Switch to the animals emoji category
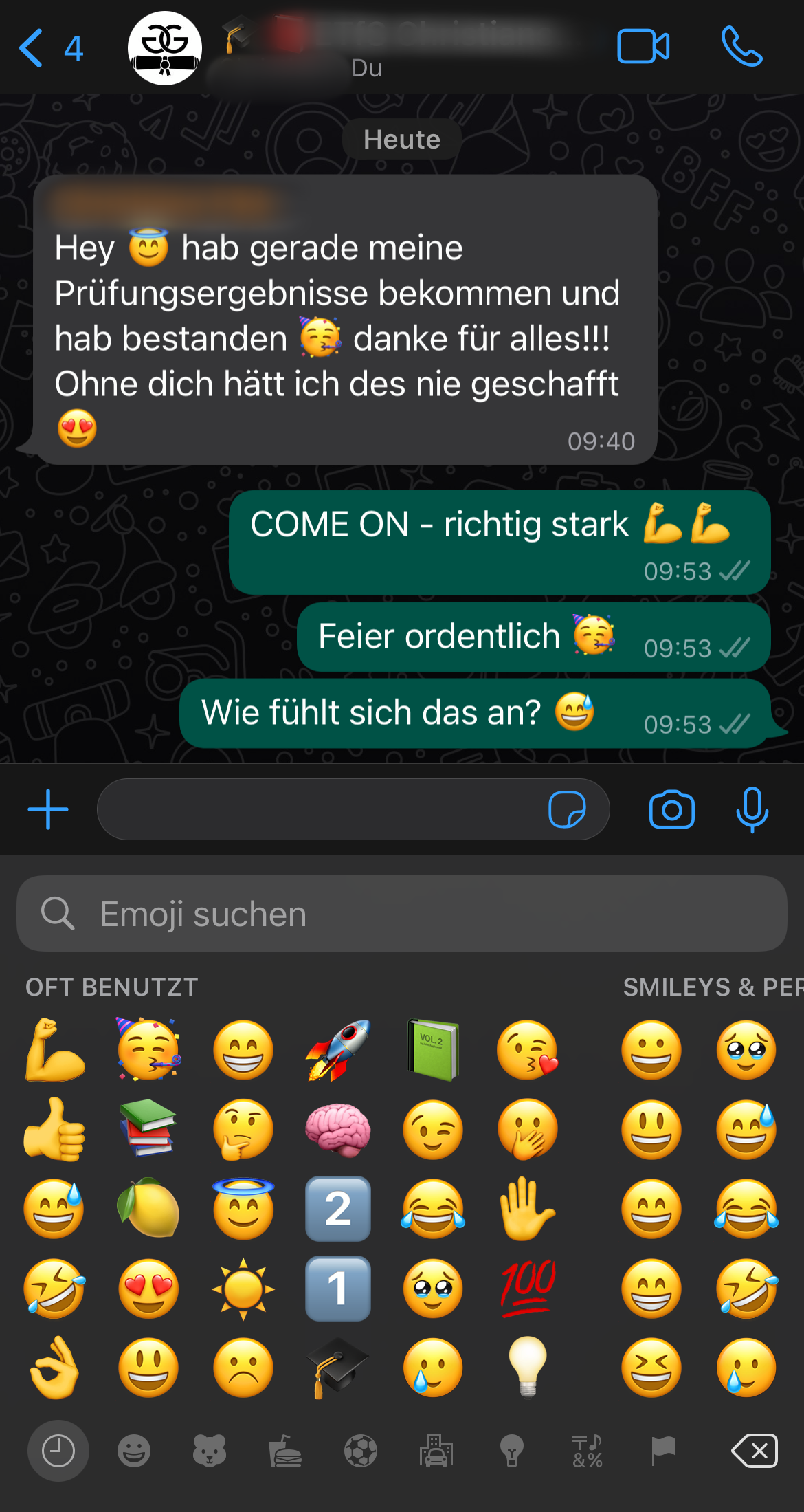 point(210,1451)
